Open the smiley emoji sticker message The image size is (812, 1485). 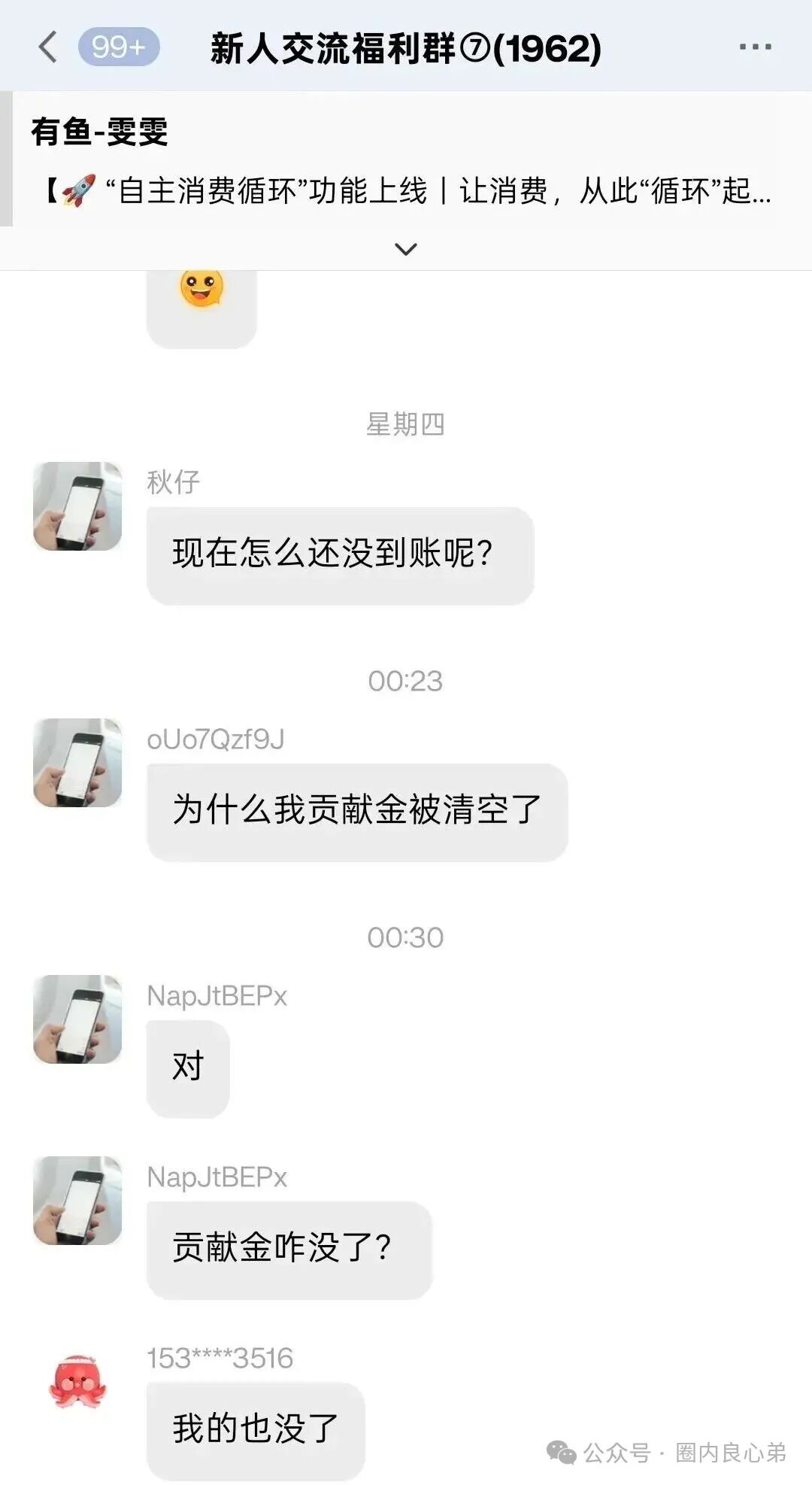[x=203, y=305]
